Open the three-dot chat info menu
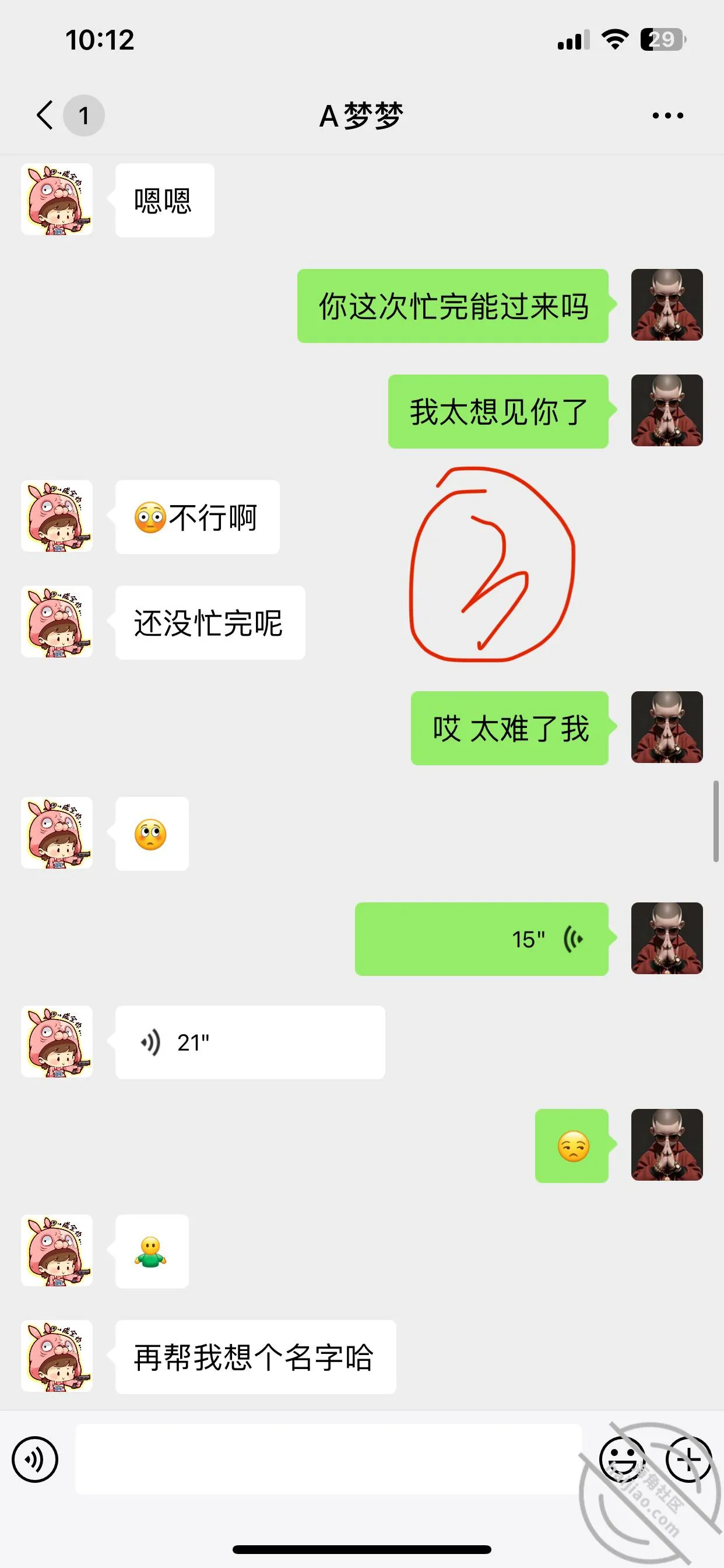This screenshot has height=1568, width=724. tap(667, 115)
